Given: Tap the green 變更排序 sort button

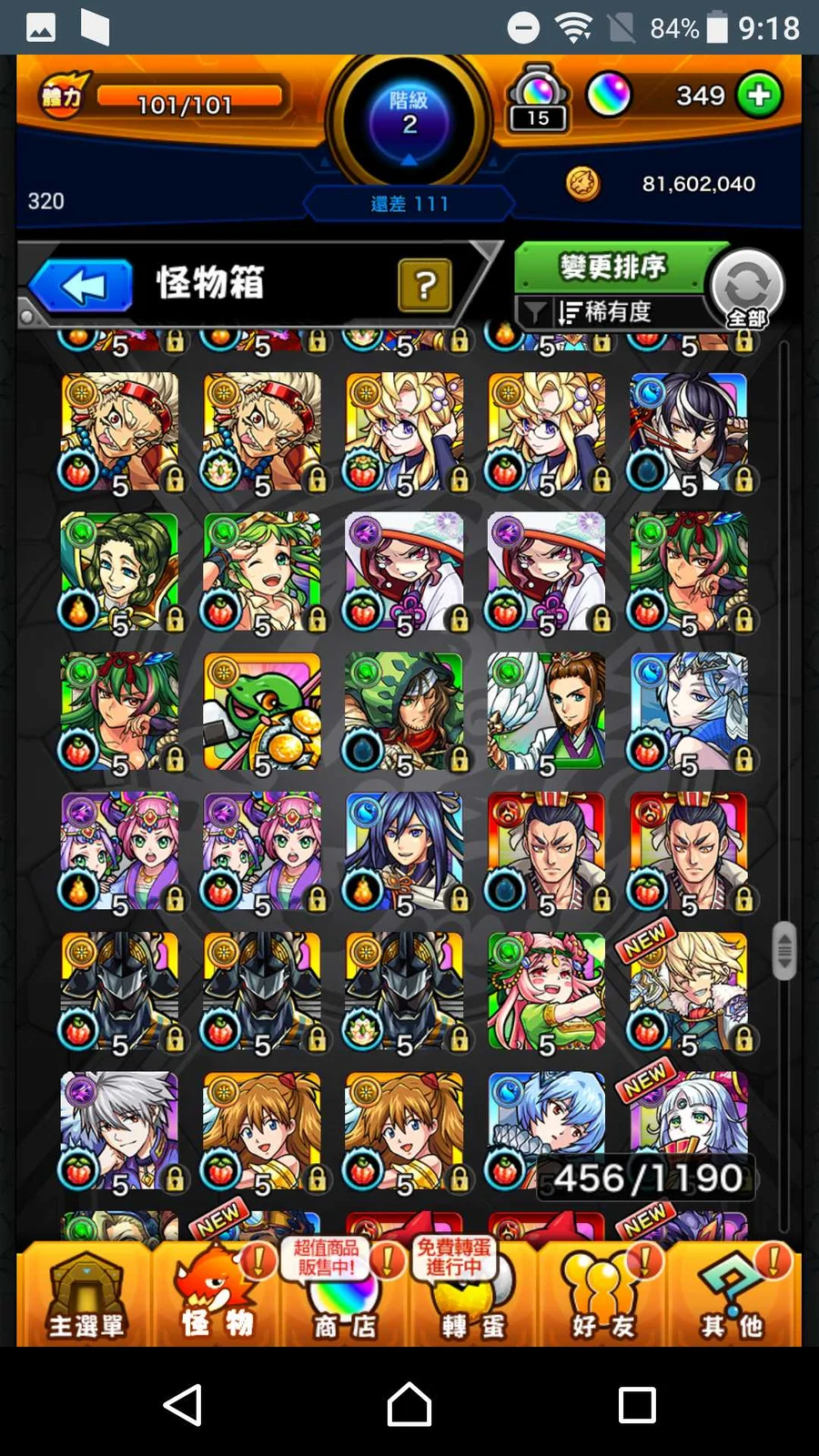Looking at the screenshot, I should 613,267.
